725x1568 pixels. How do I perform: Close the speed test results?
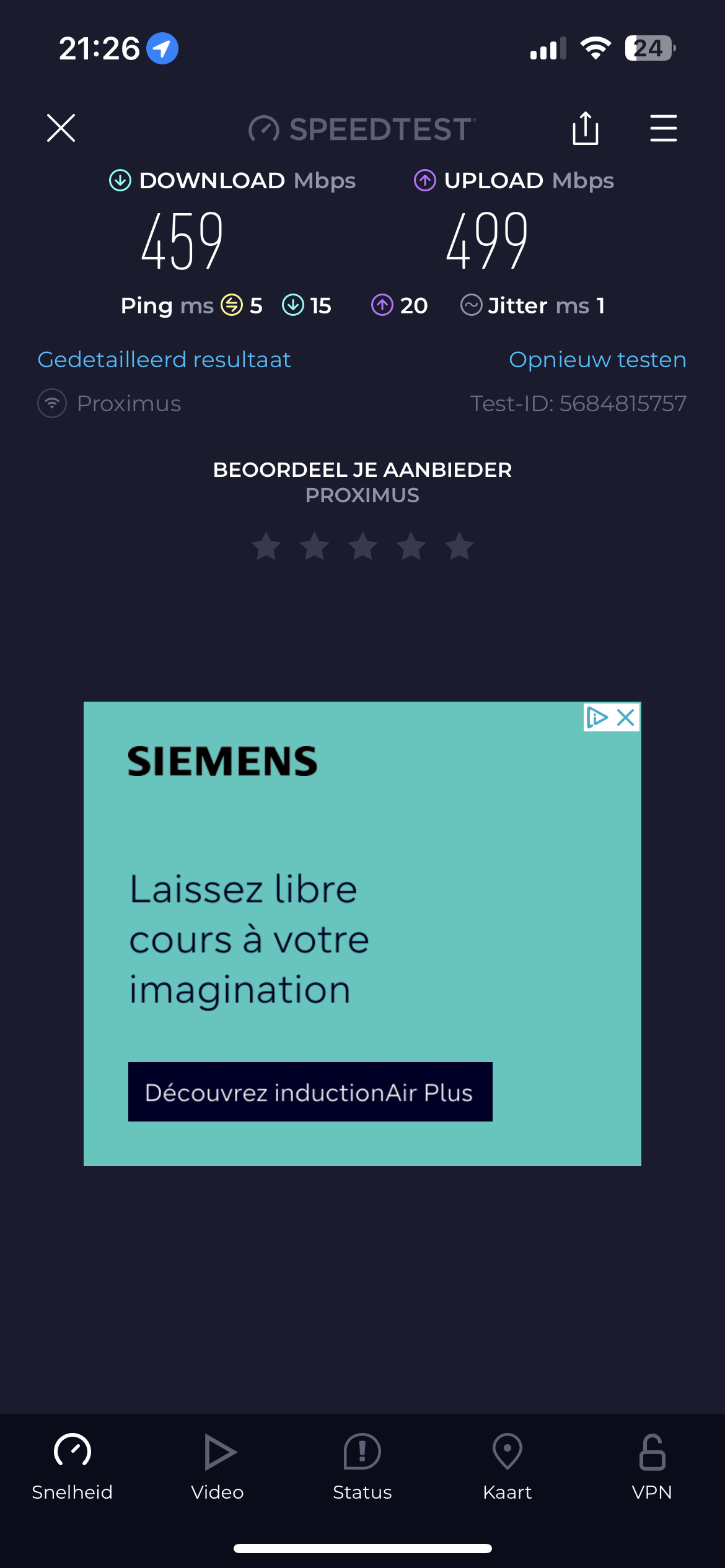(x=61, y=128)
